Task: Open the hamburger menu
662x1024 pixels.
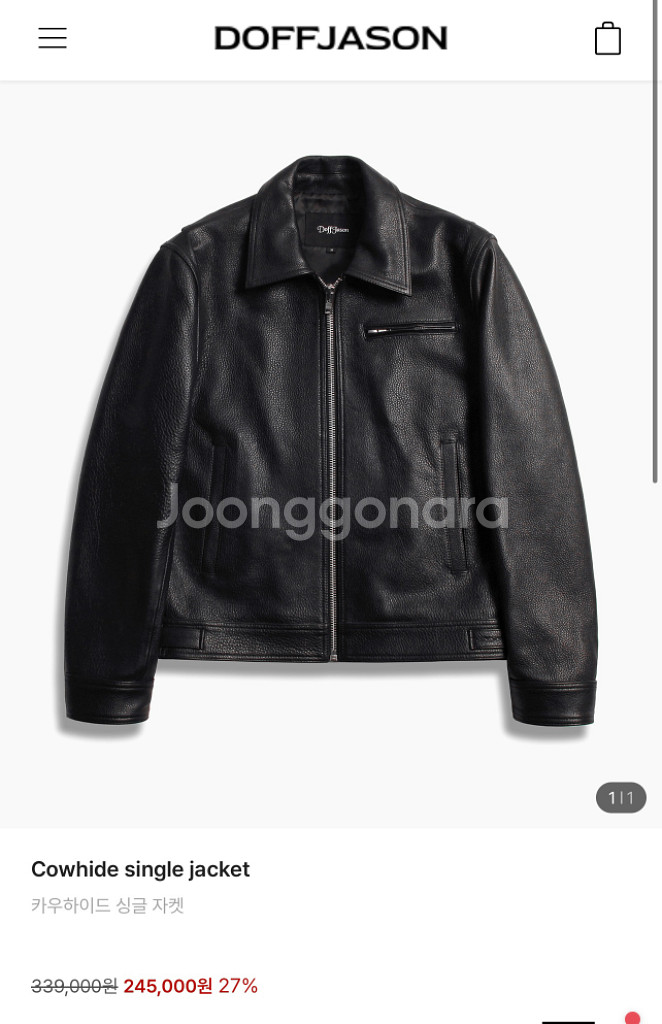Action: (52, 38)
